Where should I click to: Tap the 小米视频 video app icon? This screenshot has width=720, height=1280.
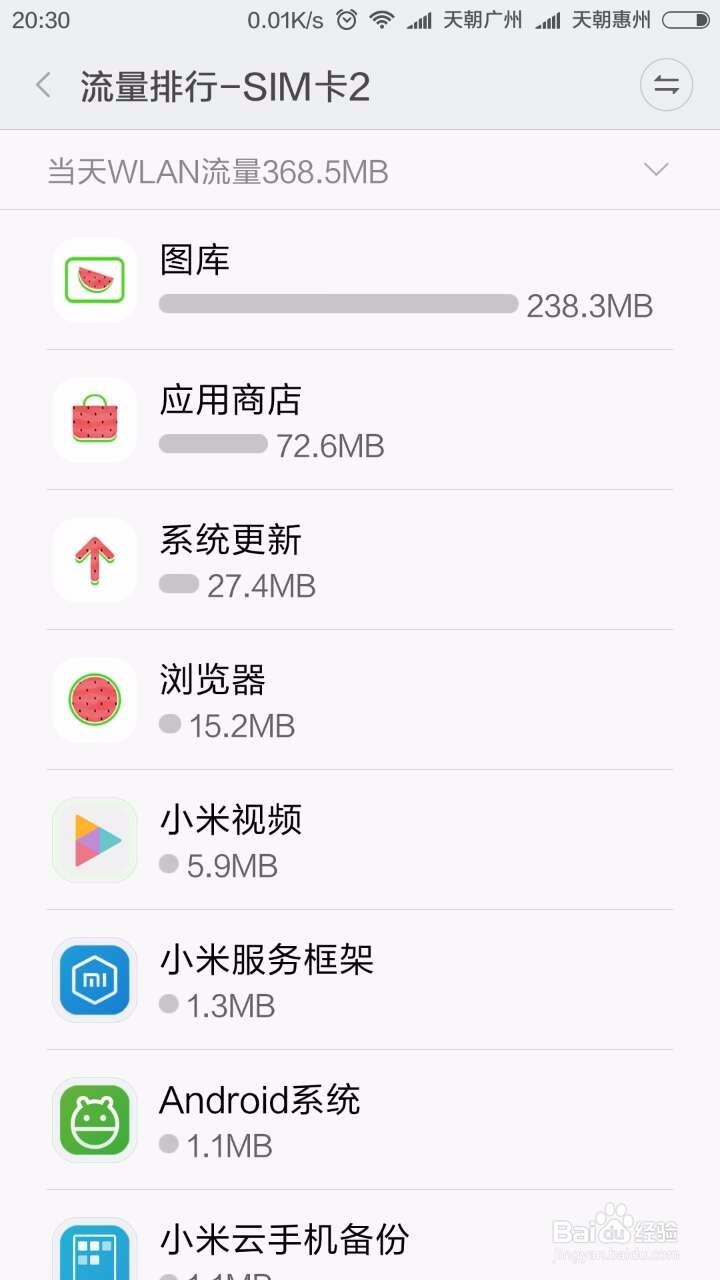coord(94,840)
